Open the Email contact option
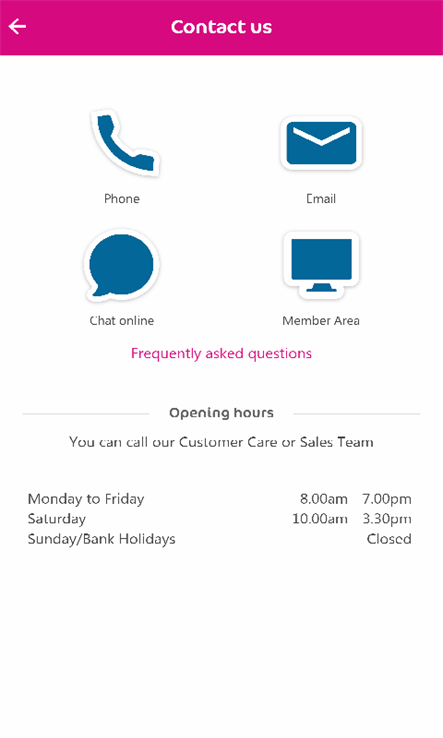 [x=321, y=159]
